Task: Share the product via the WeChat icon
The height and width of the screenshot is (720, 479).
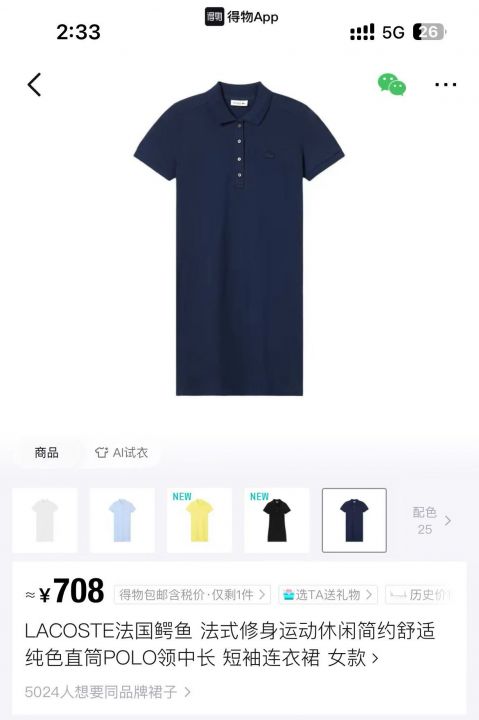Action: point(392,84)
